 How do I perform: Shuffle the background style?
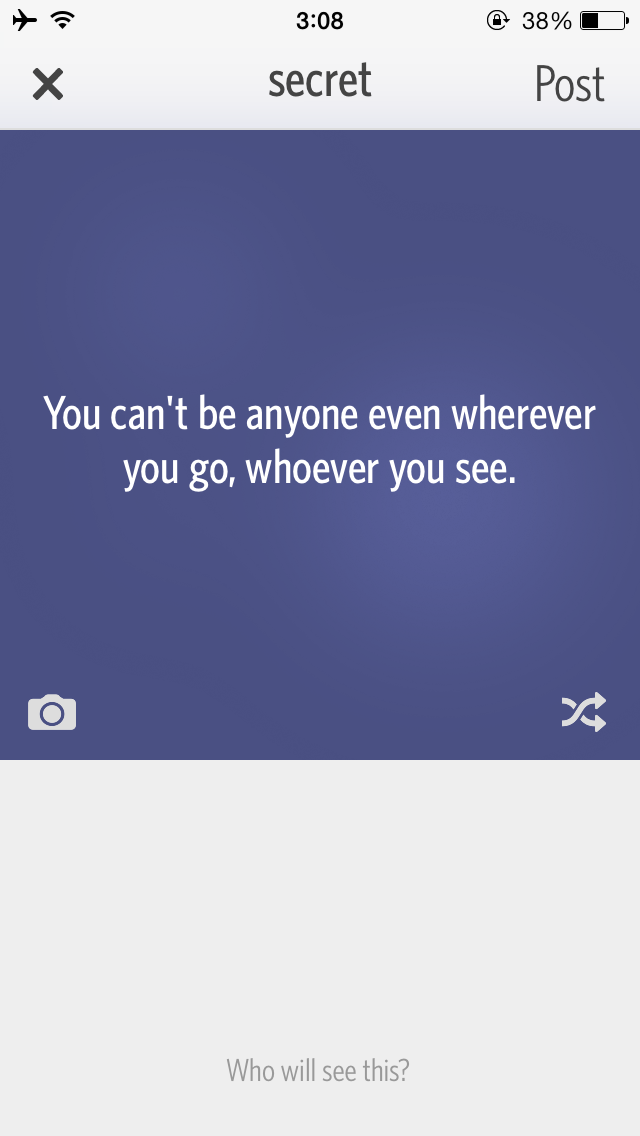point(584,712)
